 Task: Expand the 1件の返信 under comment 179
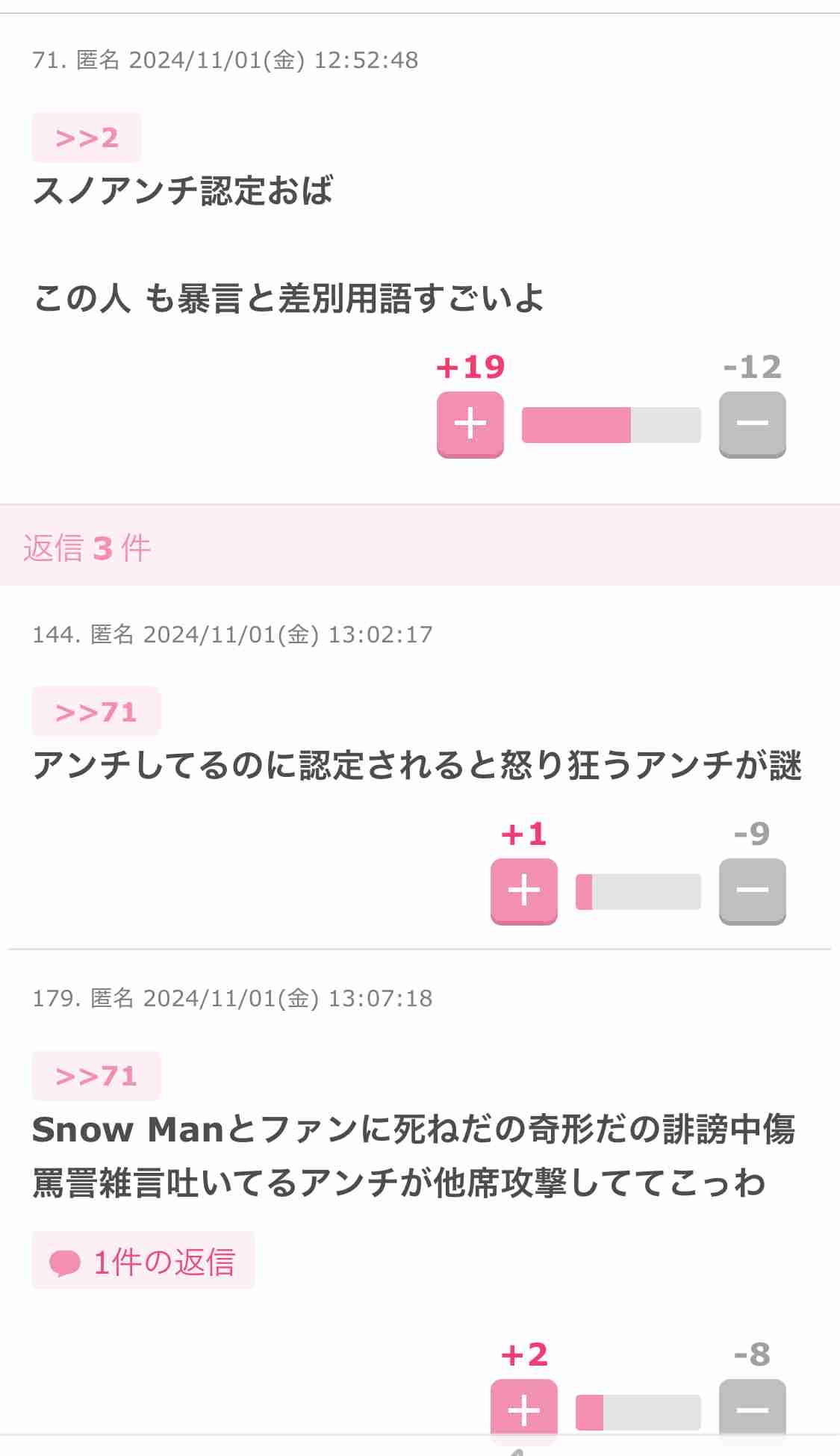coord(143,1262)
